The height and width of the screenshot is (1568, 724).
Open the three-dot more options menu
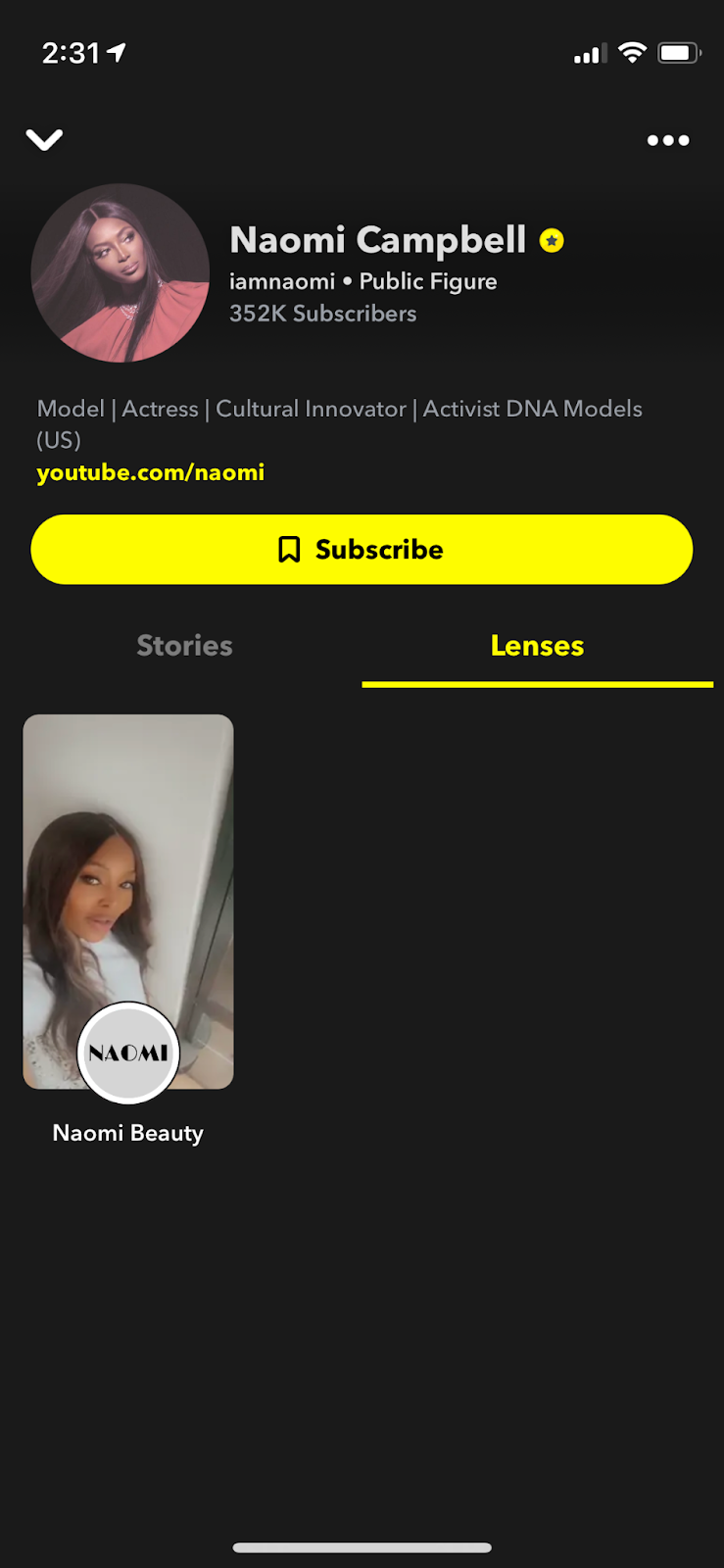click(668, 140)
